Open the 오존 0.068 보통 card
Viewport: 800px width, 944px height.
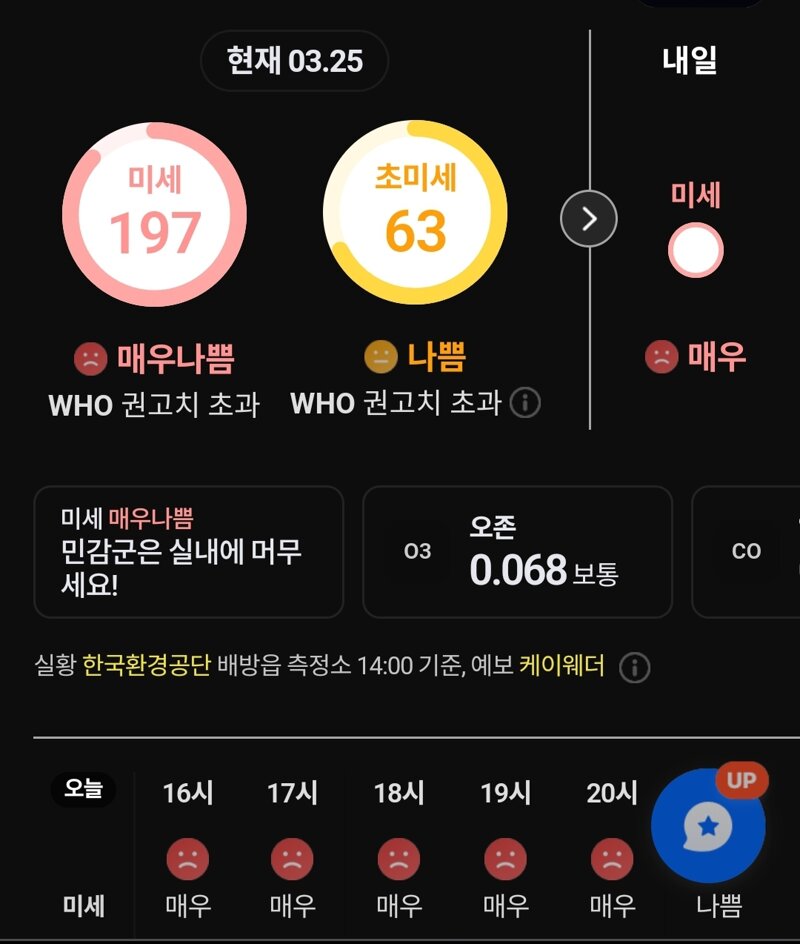517,552
